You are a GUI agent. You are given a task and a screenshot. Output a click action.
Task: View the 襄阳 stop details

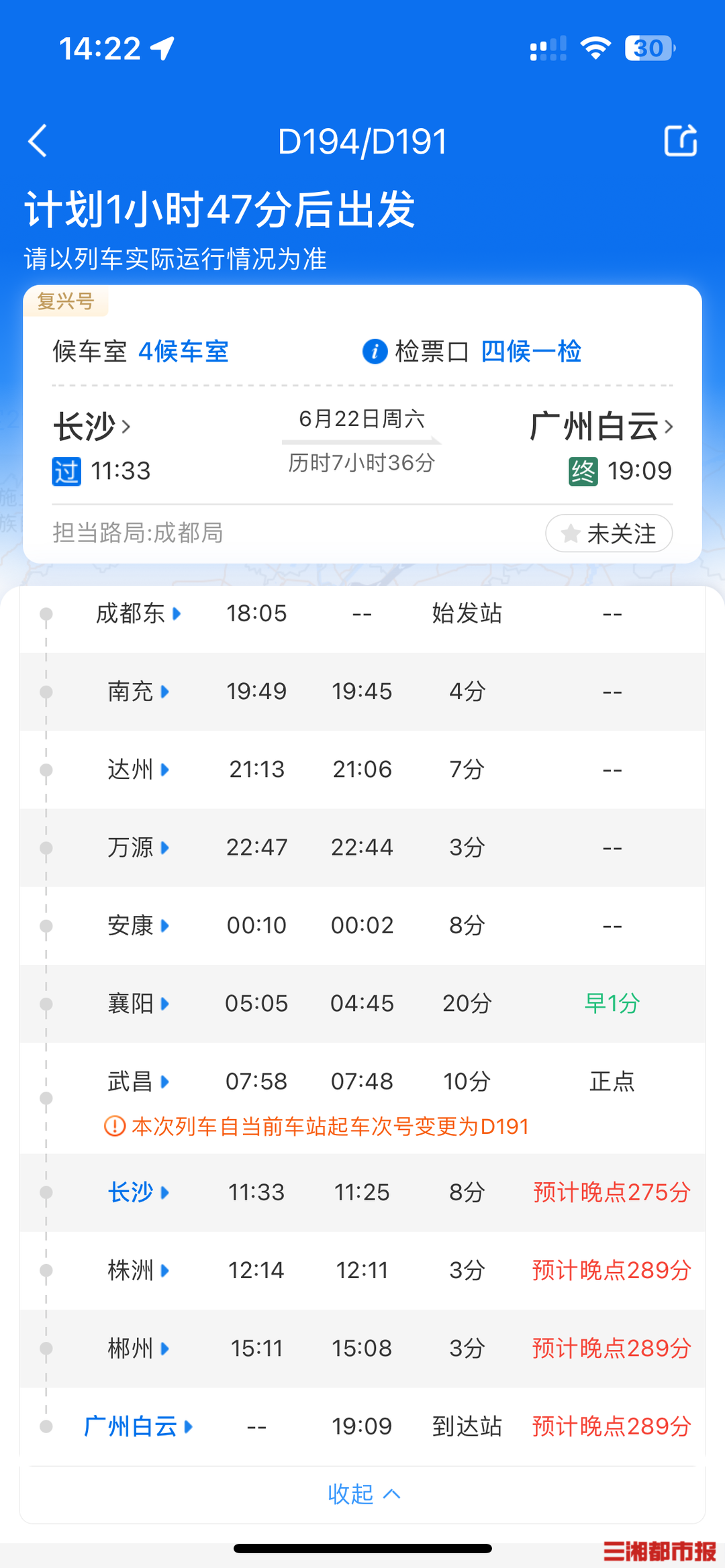tap(138, 1004)
